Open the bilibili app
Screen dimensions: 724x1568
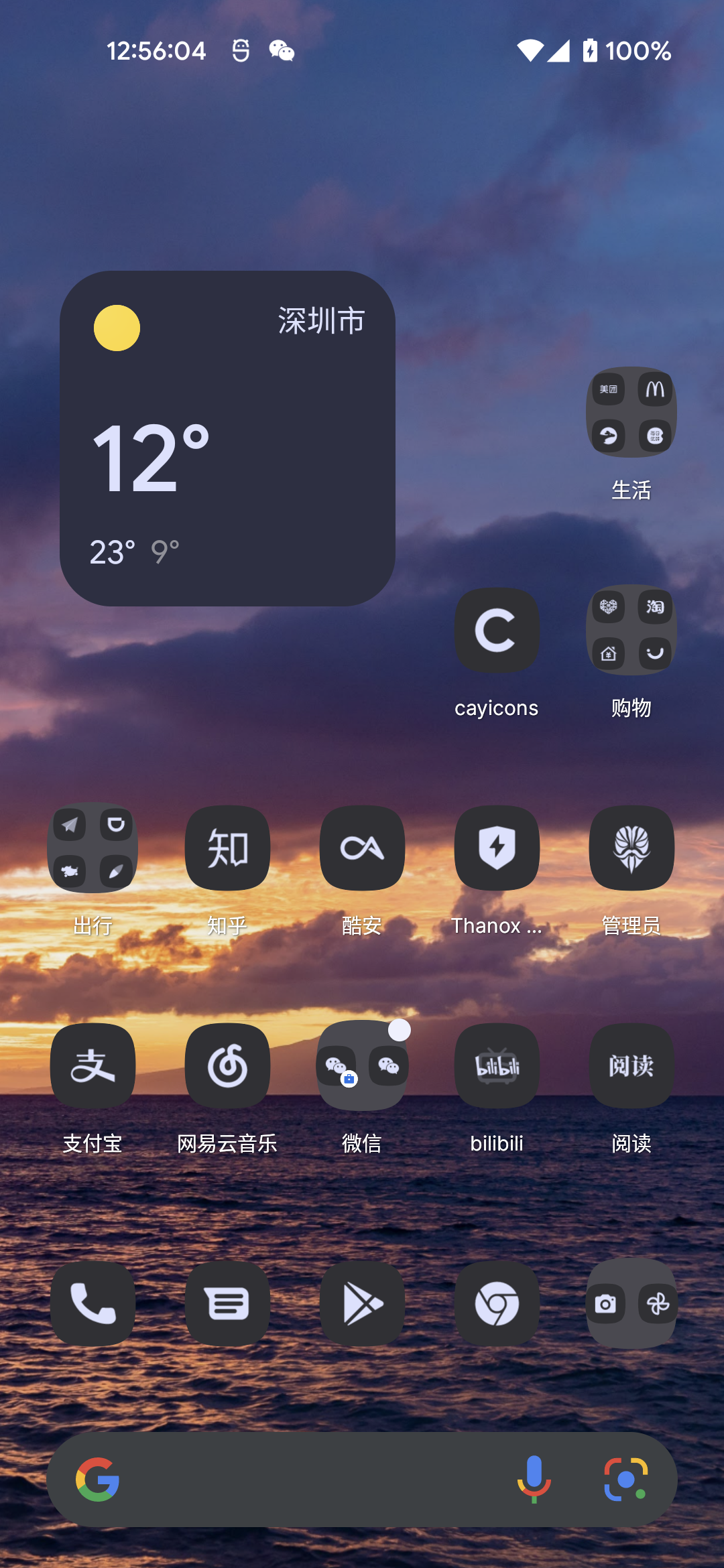tap(497, 1065)
